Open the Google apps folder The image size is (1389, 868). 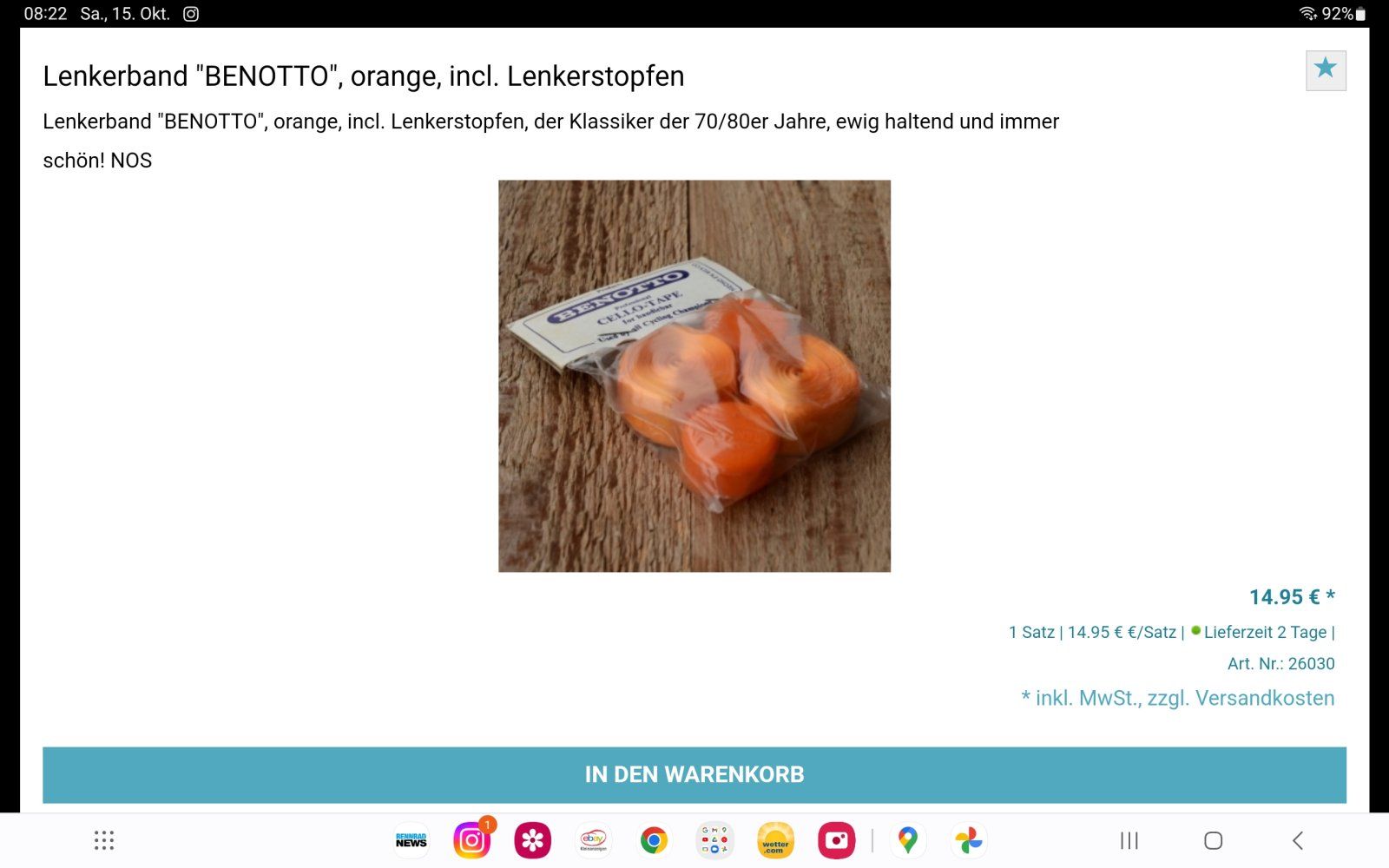click(714, 840)
